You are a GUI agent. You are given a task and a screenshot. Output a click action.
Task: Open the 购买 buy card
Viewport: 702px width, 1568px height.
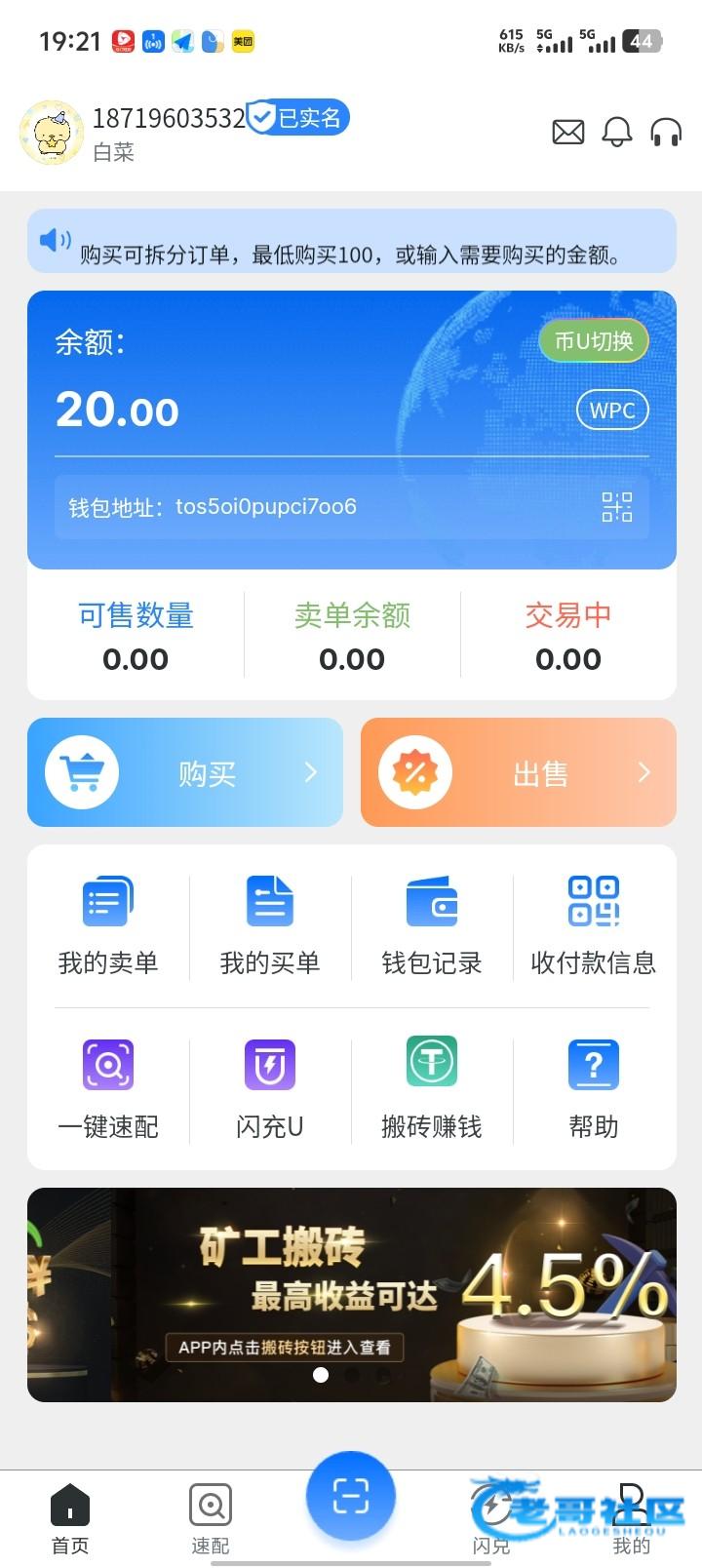pyautogui.click(x=185, y=772)
